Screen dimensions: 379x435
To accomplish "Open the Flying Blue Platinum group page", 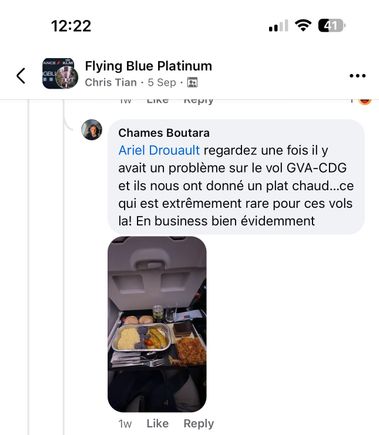I will point(148,66).
